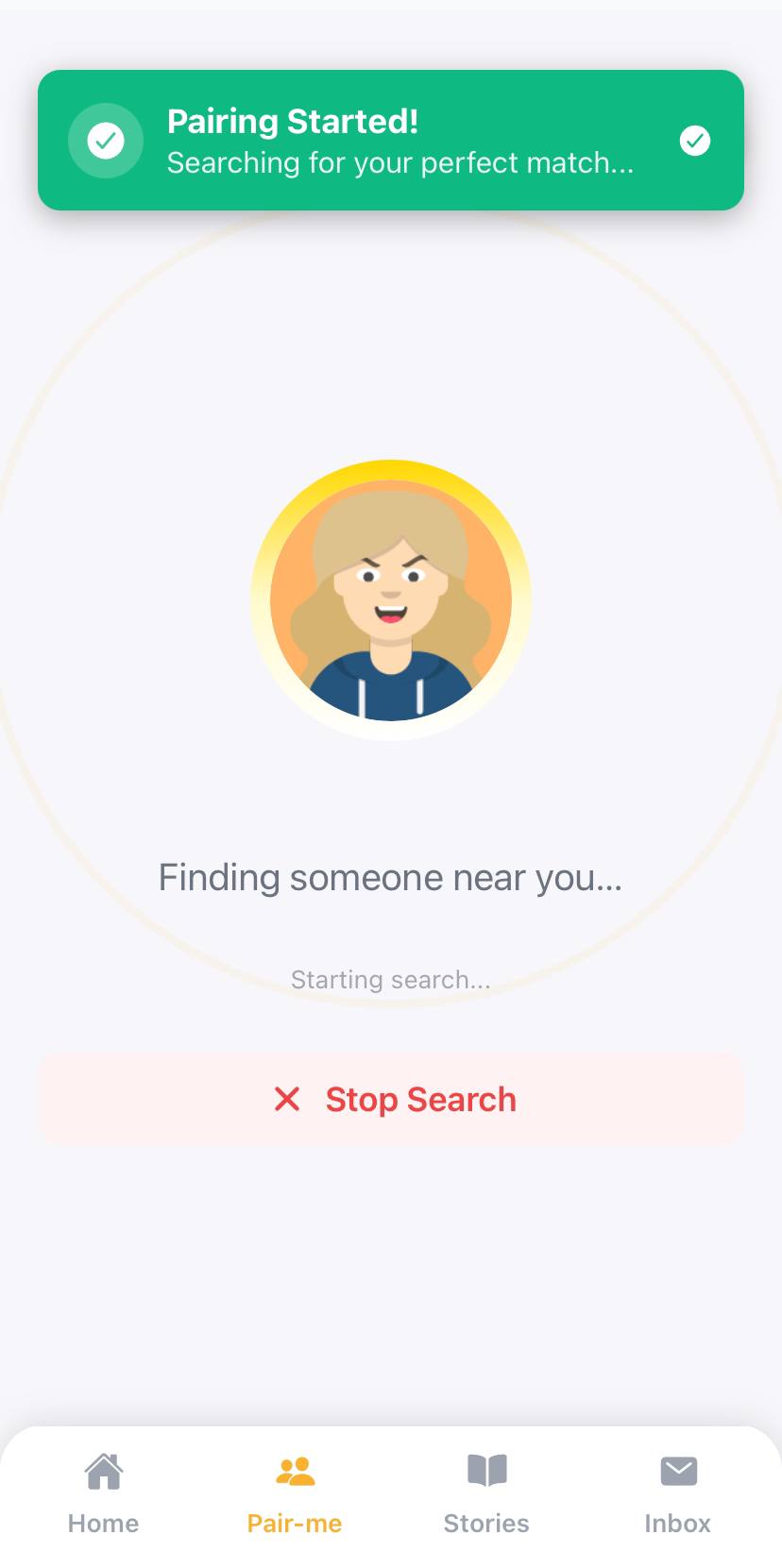Select the Pair-me tab
The height and width of the screenshot is (1568, 782).
tap(295, 1493)
